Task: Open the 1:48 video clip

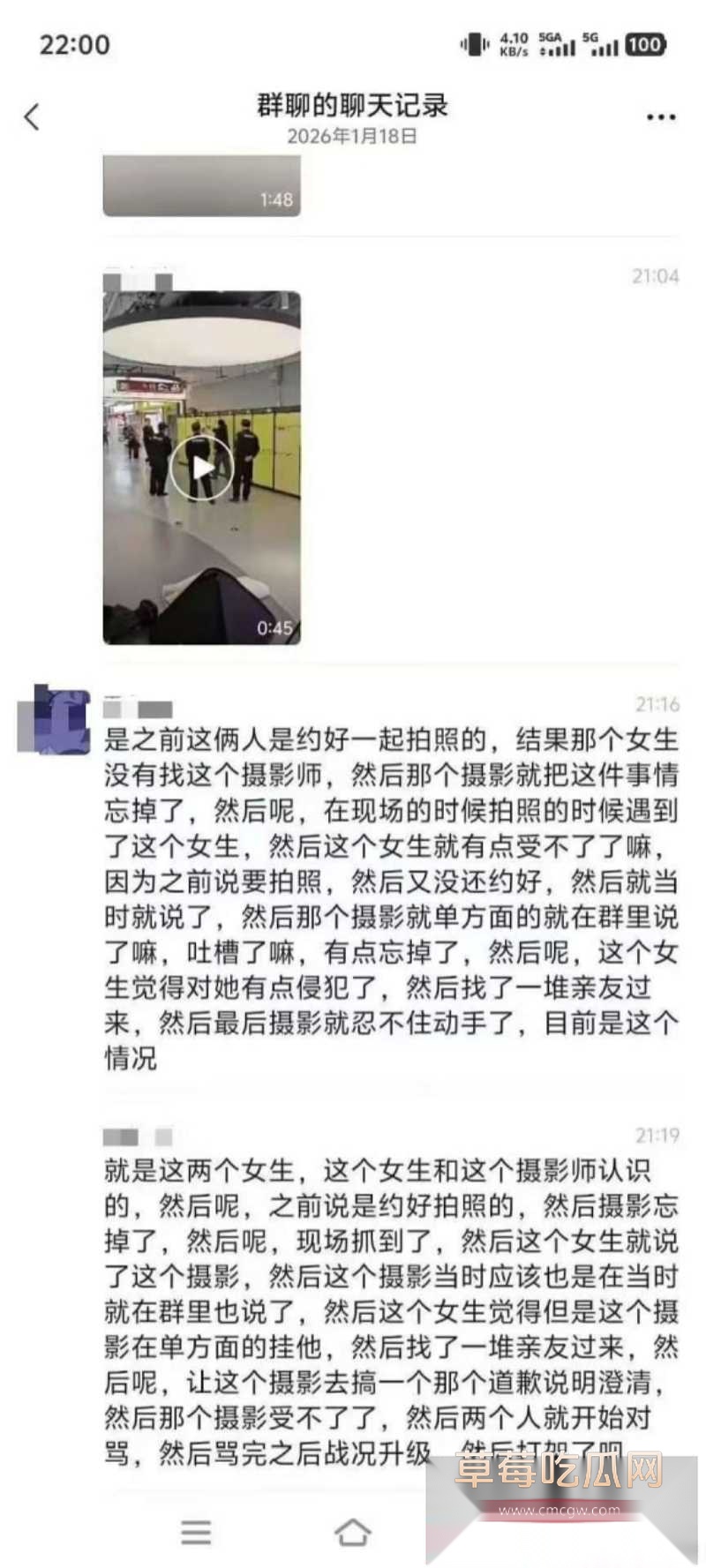Action: 202,186
